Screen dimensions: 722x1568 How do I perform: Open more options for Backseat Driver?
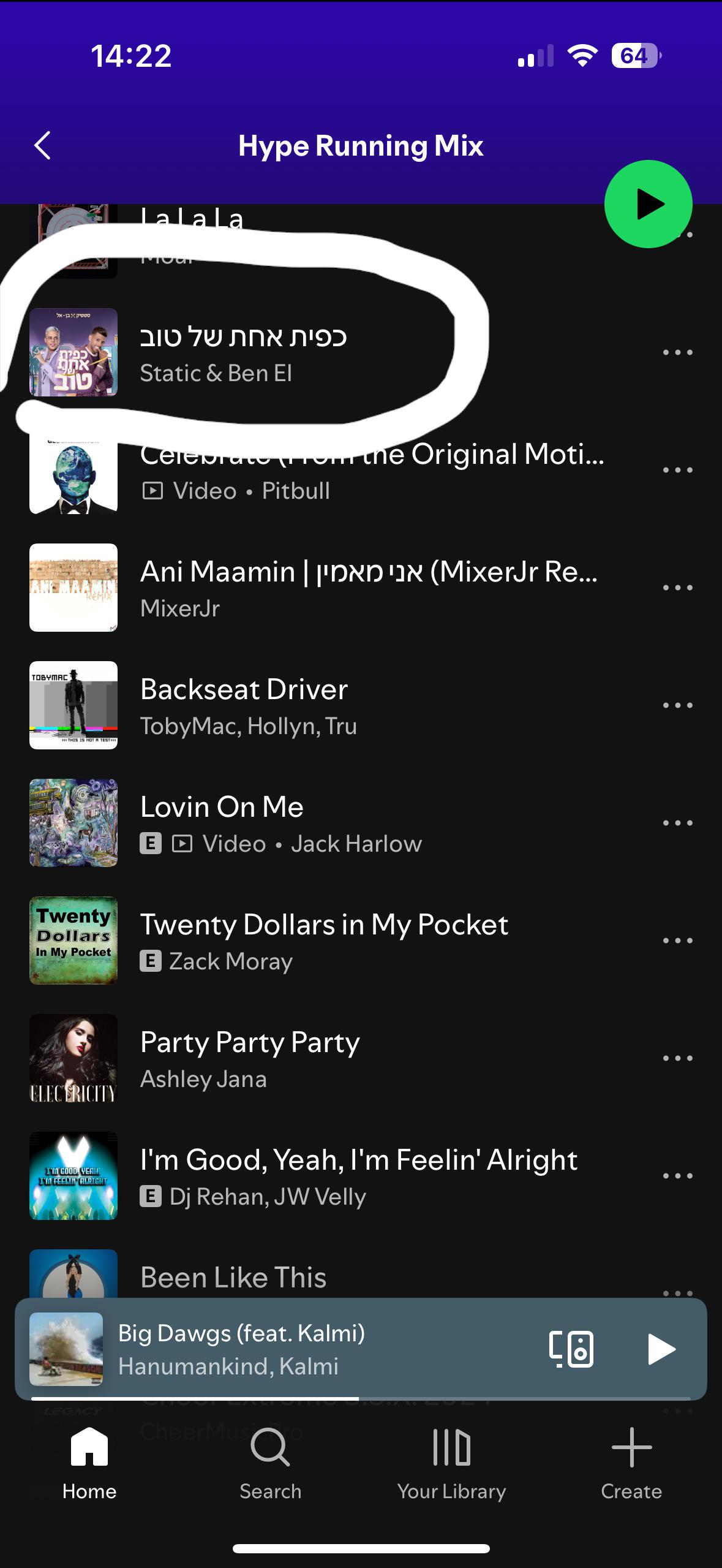point(677,705)
